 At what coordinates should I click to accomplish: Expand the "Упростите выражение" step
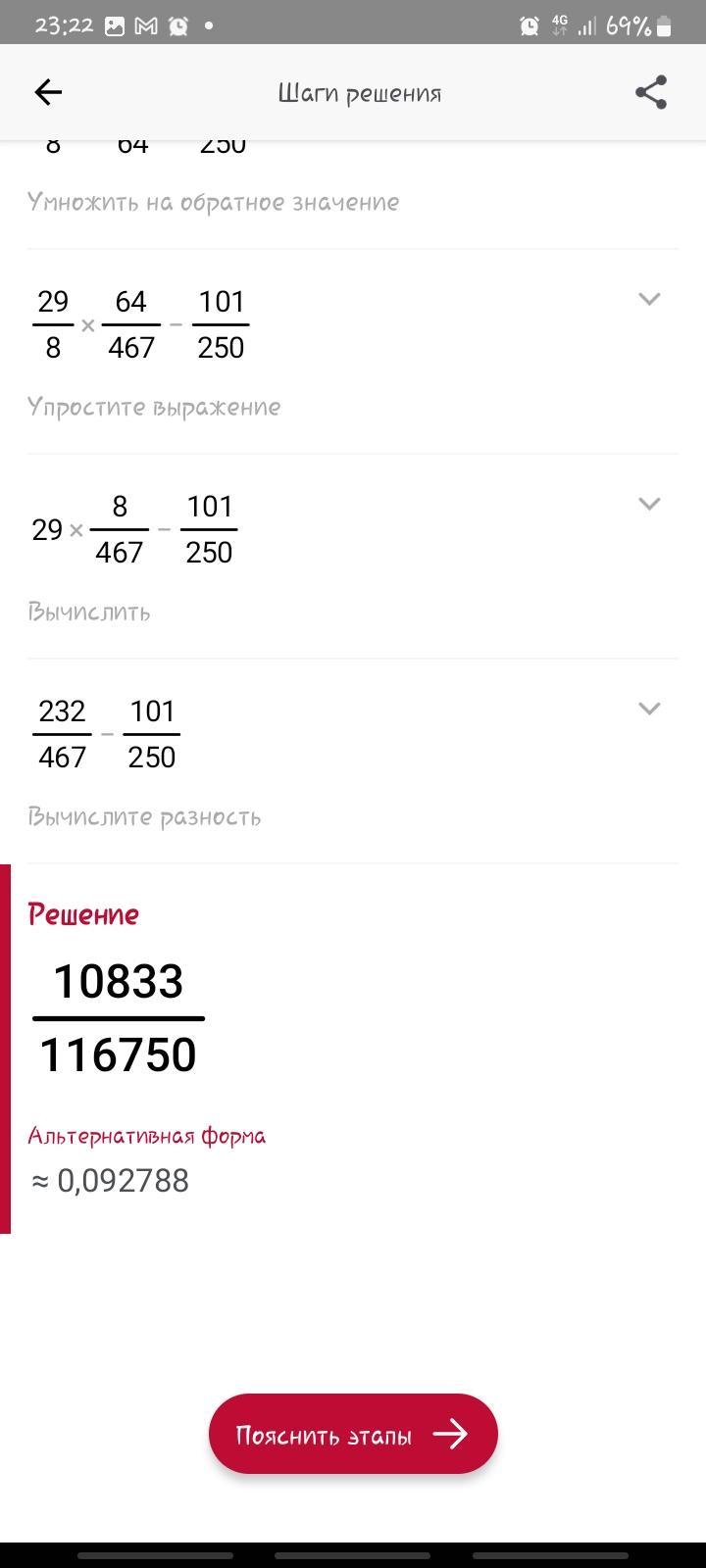[x=649, y=299]
